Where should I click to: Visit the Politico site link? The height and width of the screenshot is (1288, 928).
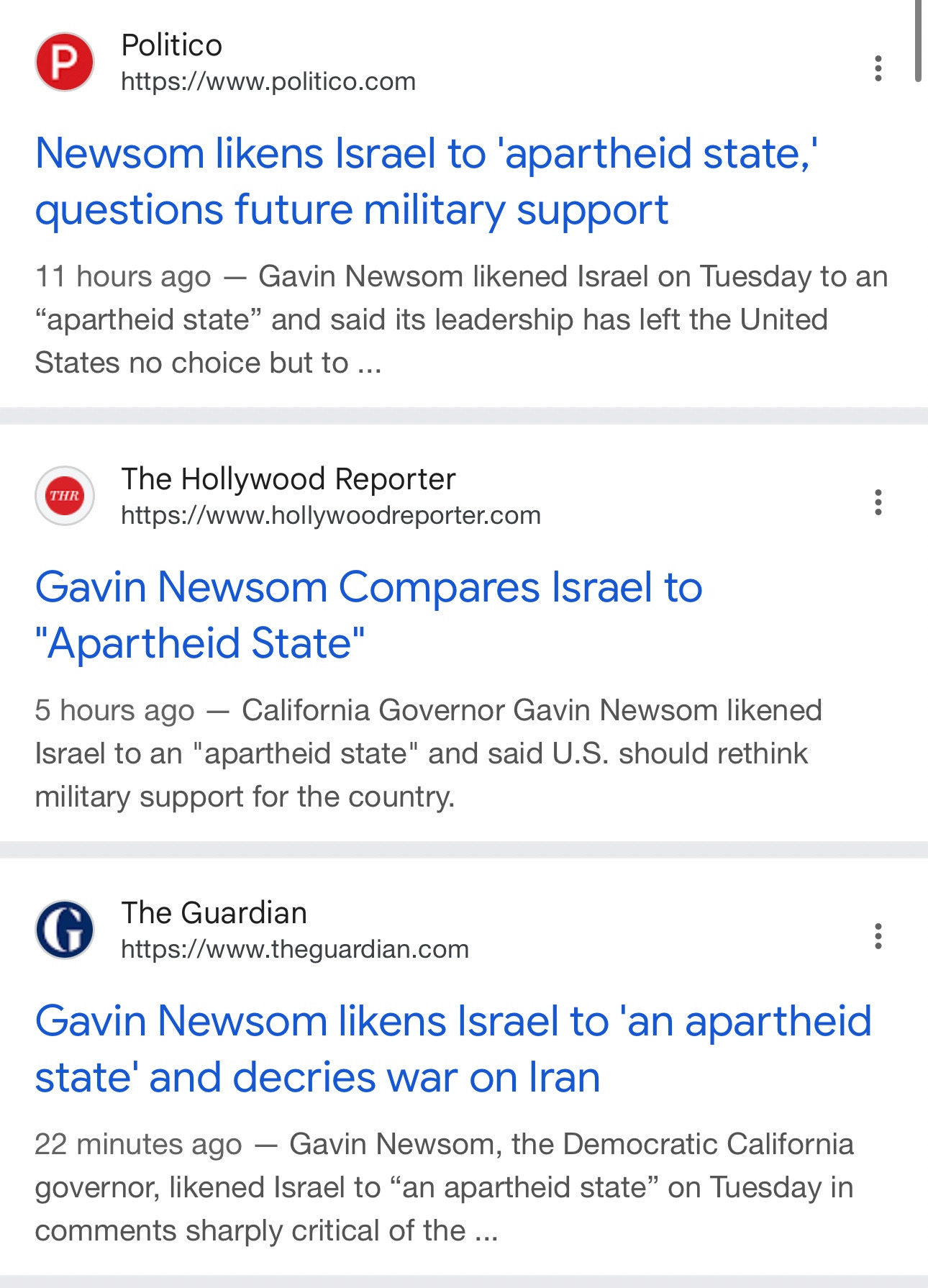click(268, 81)
